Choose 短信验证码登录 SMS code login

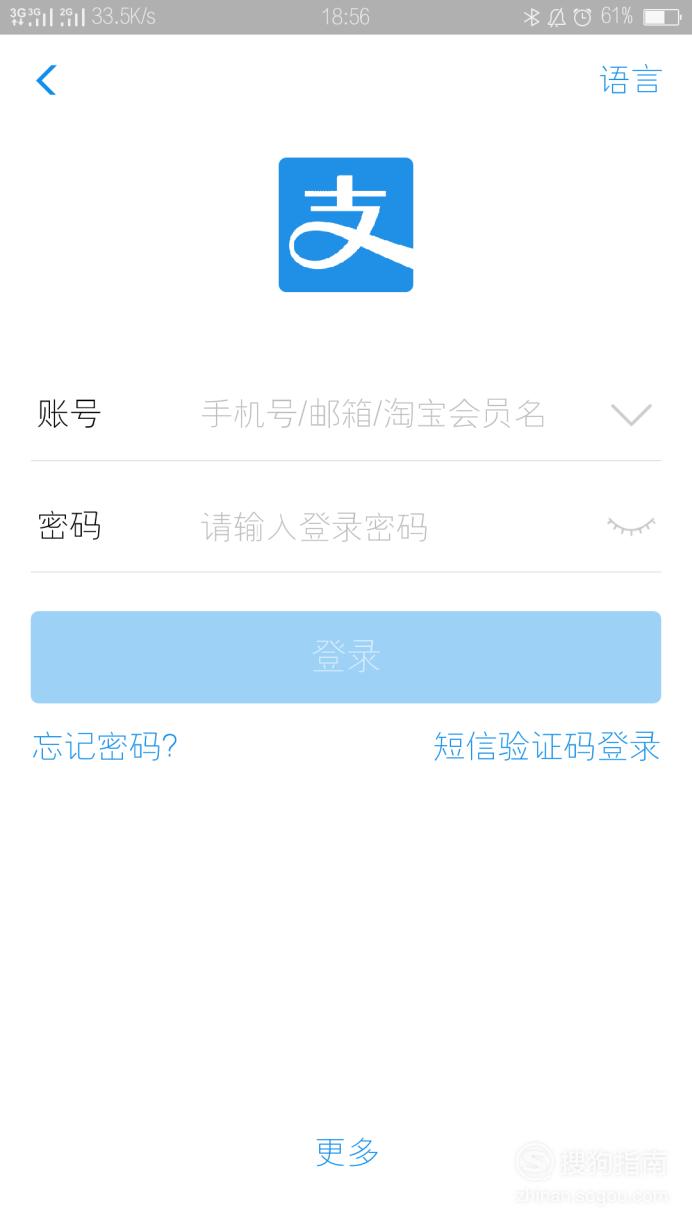pos(547,747)
